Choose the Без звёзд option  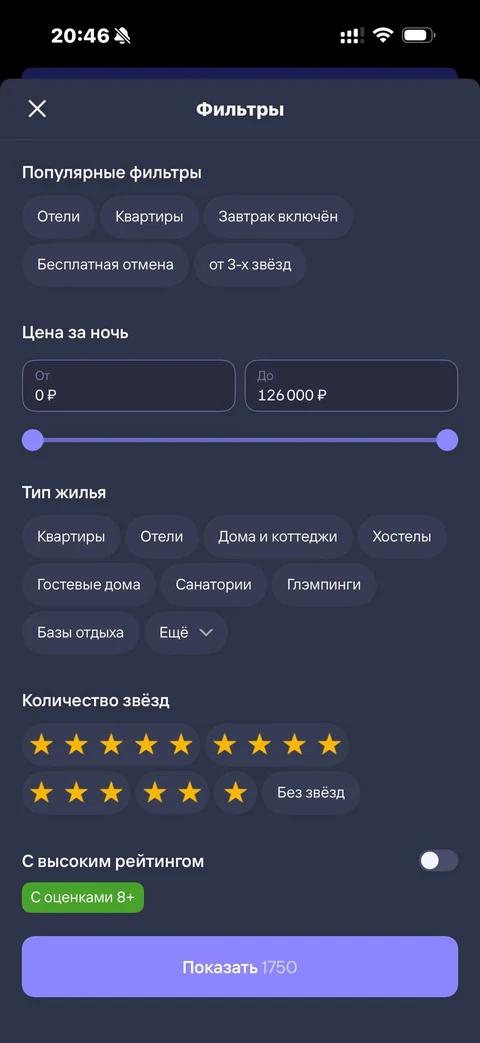pyautogui.click(x=311, y=793)
